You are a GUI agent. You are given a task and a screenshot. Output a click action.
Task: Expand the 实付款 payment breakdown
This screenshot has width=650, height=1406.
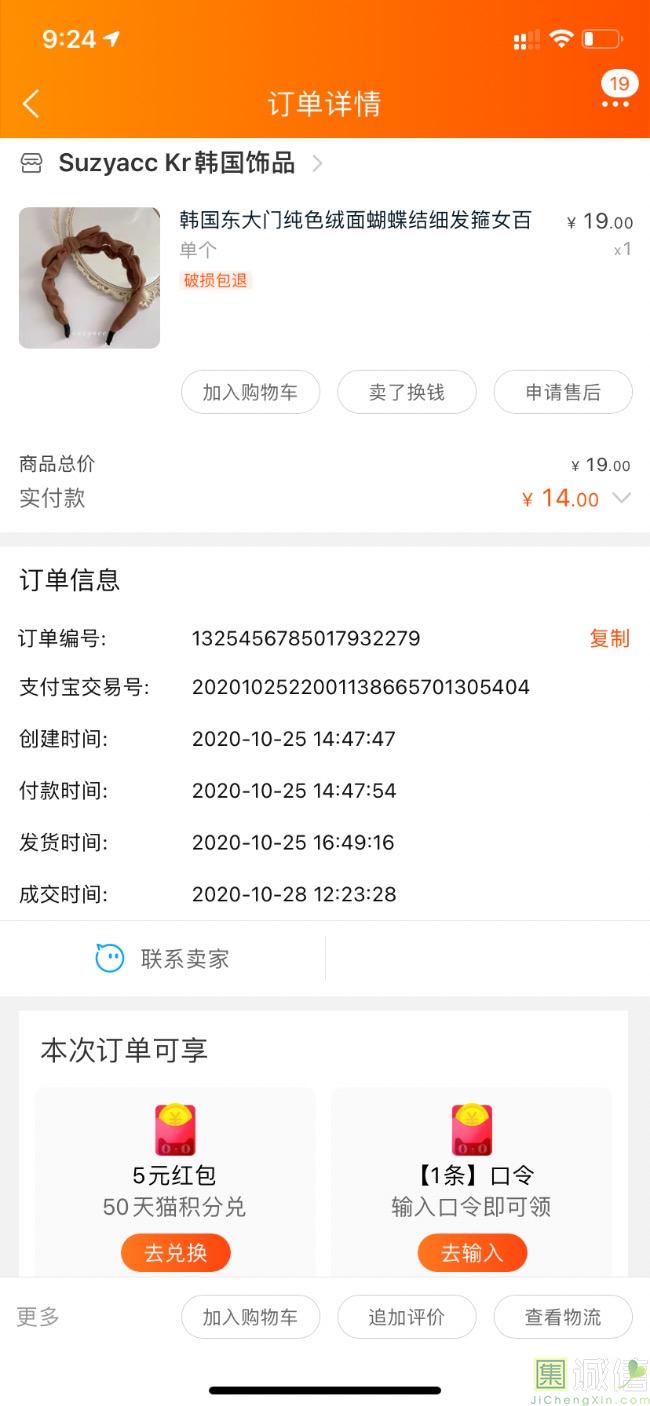click(x=621, y=498)
